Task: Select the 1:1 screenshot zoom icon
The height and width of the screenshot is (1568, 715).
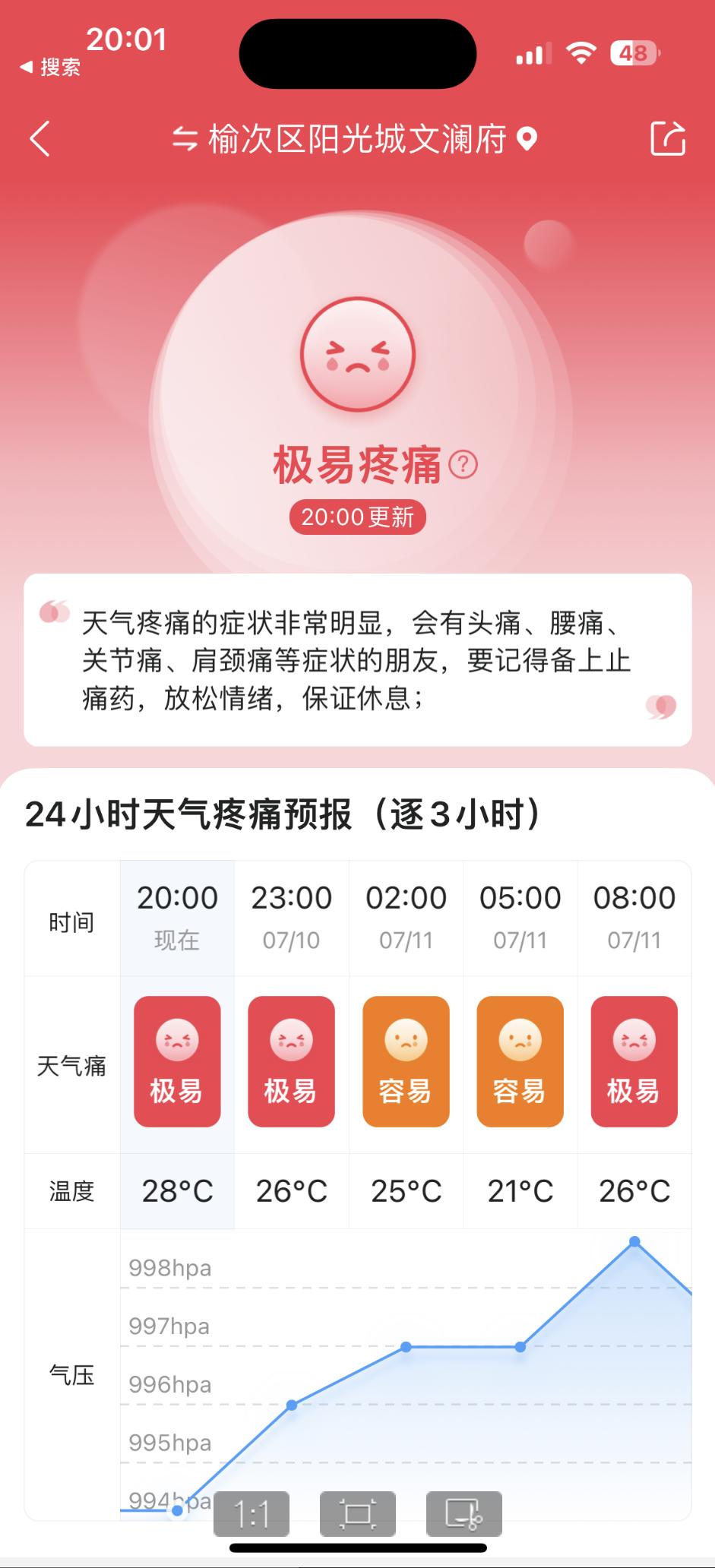Action: tap(252, 1513)
